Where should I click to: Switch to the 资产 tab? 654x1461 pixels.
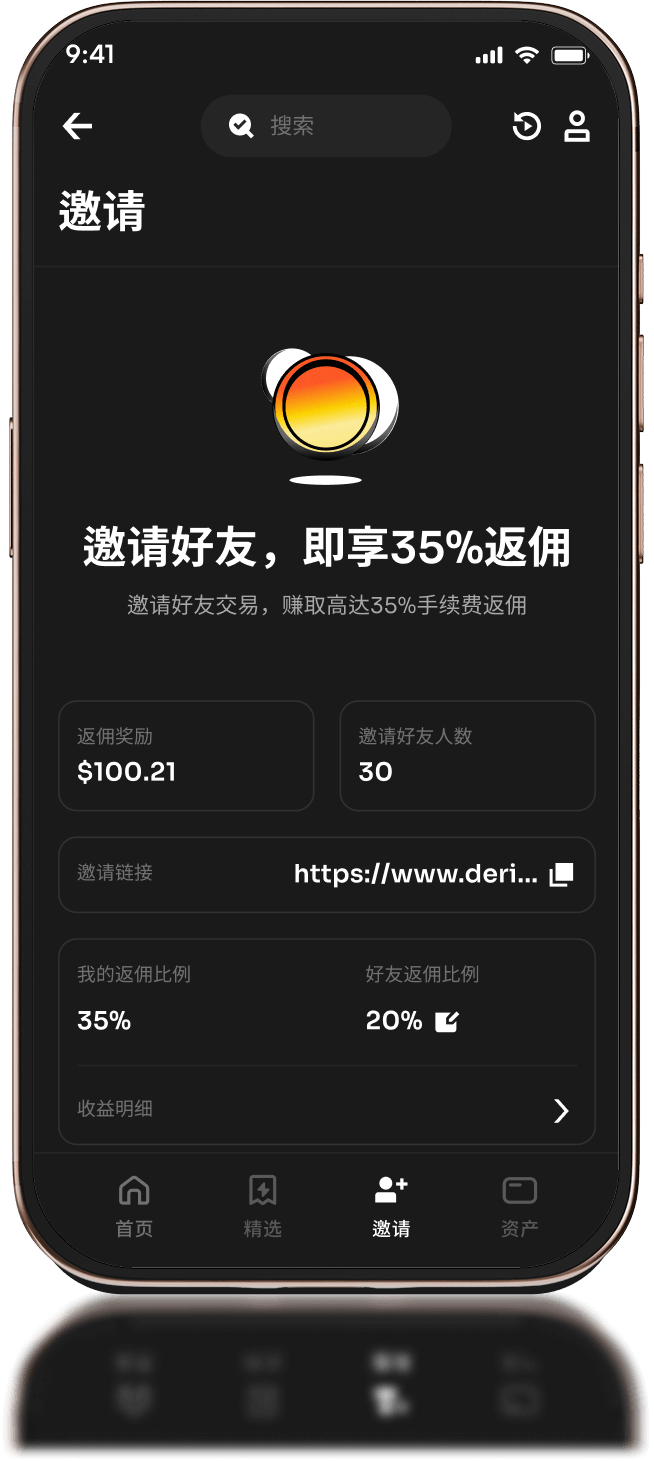[519, 1206]
